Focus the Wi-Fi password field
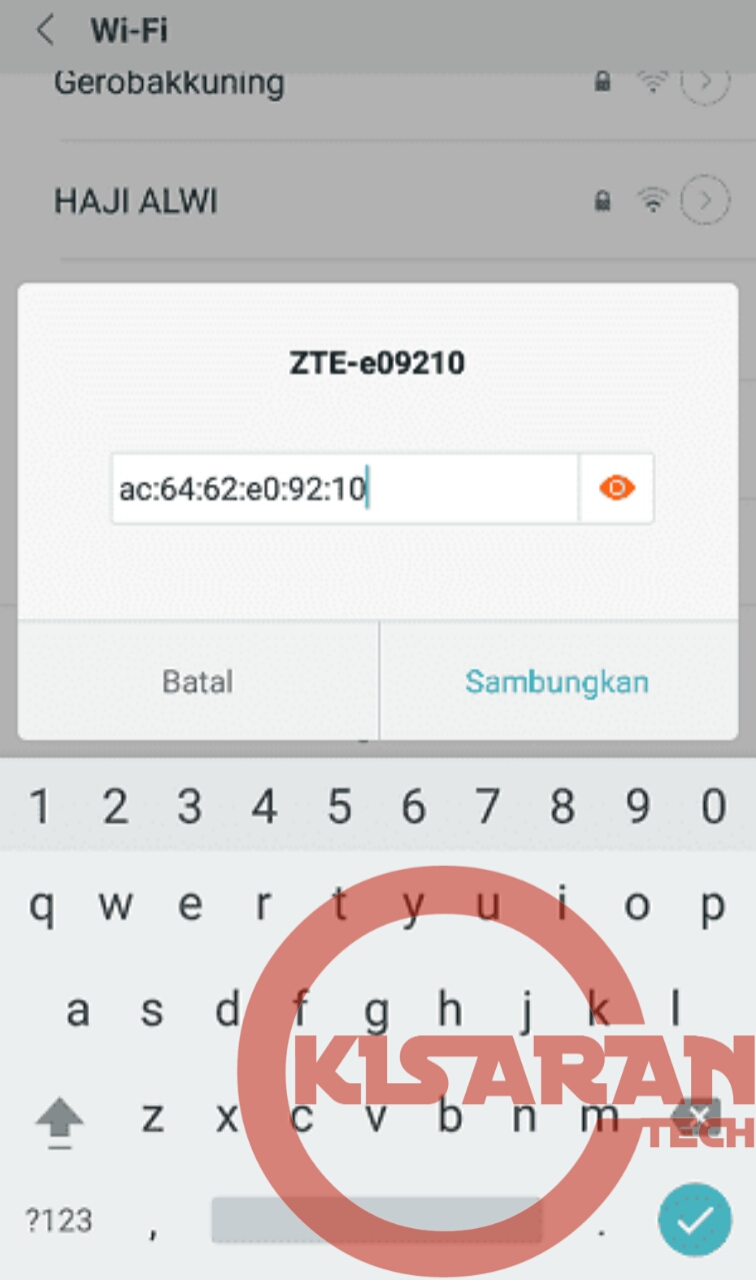 point(343,489)
